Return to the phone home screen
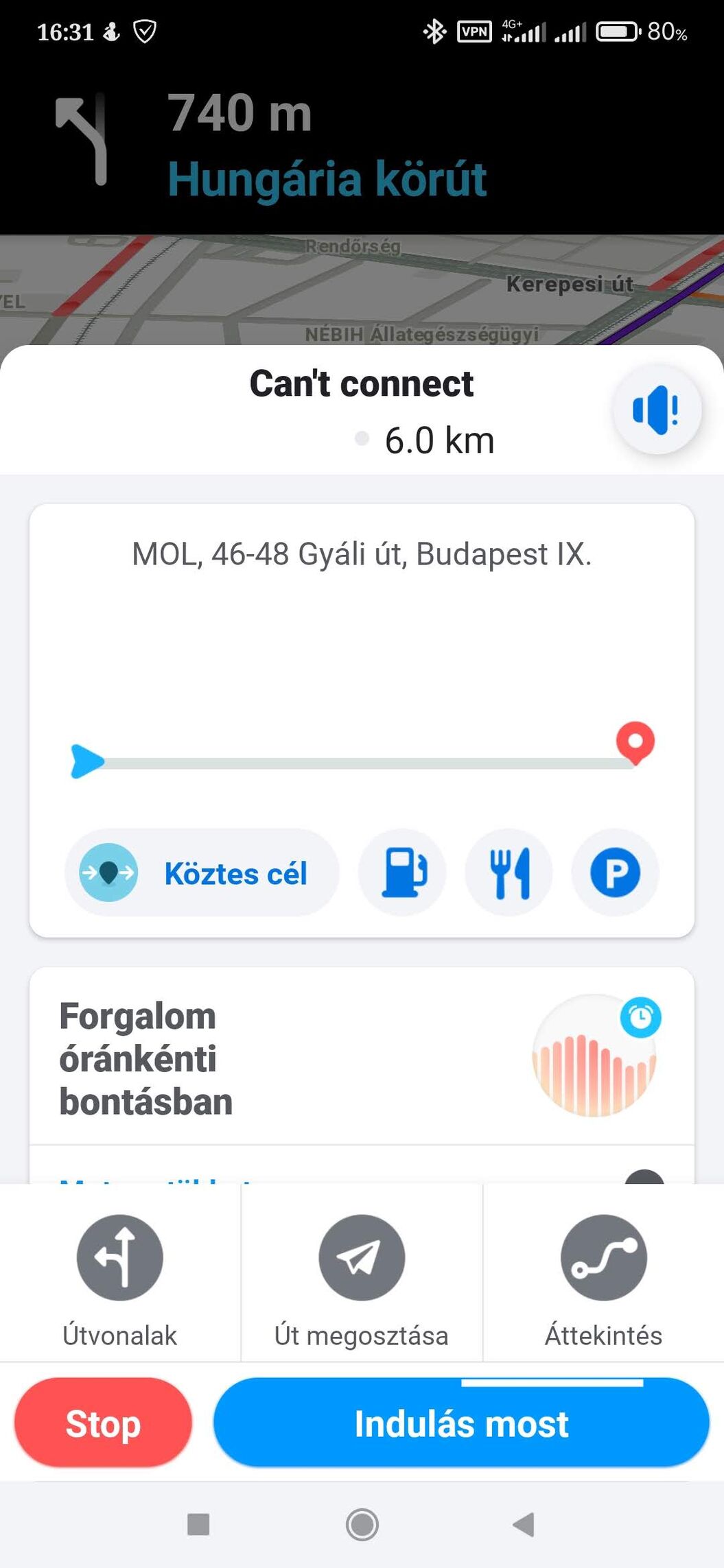The height and width of the screenshot is (1568, 724). [362, 1525]
